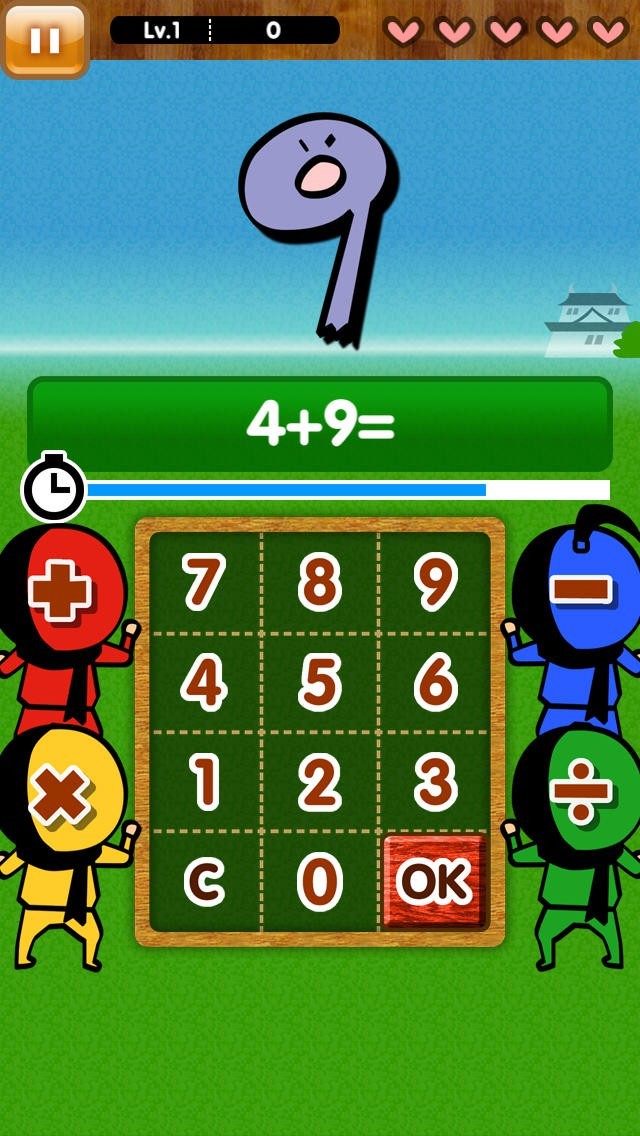
Task: Tap the 2 key
Action: pyautogui.click(x=320, y=782)
